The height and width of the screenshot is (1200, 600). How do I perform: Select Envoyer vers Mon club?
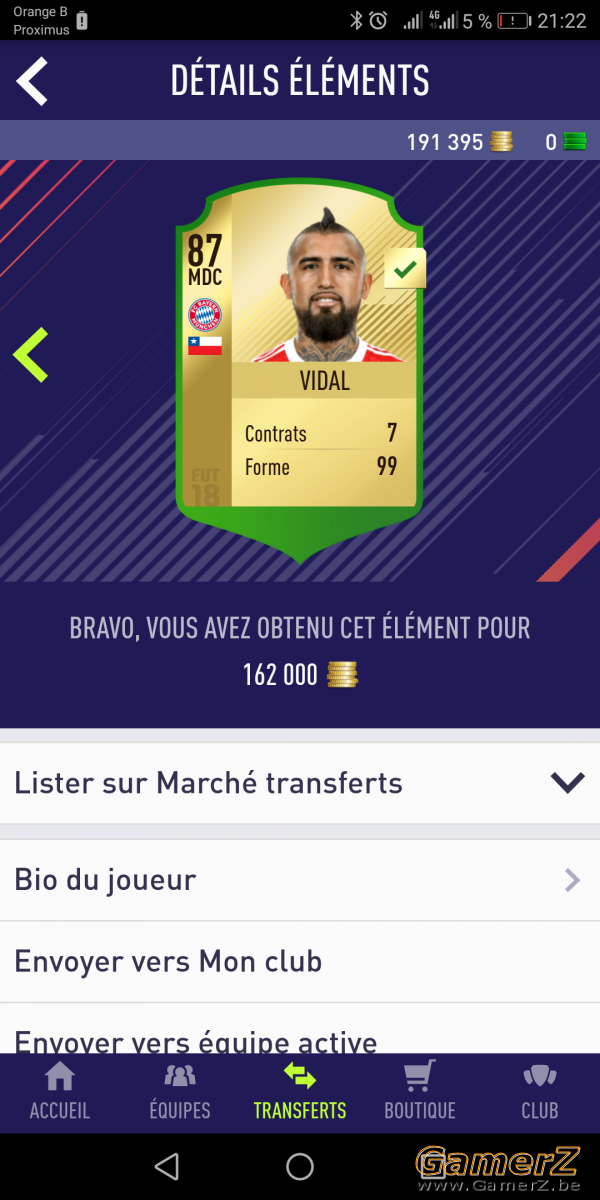click(x=300, y=962)
